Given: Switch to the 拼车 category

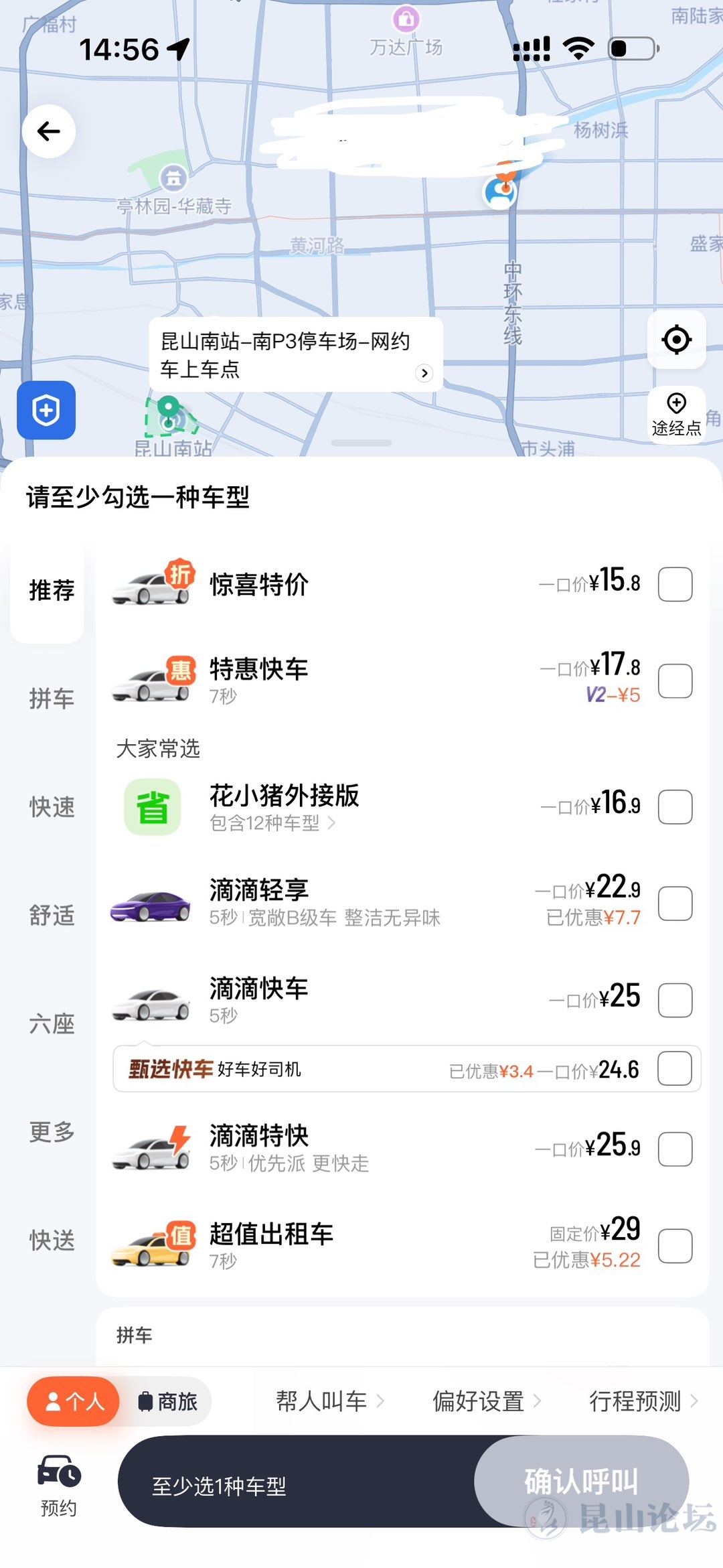Looking at the screenshot, I should [x=52, y=699].
